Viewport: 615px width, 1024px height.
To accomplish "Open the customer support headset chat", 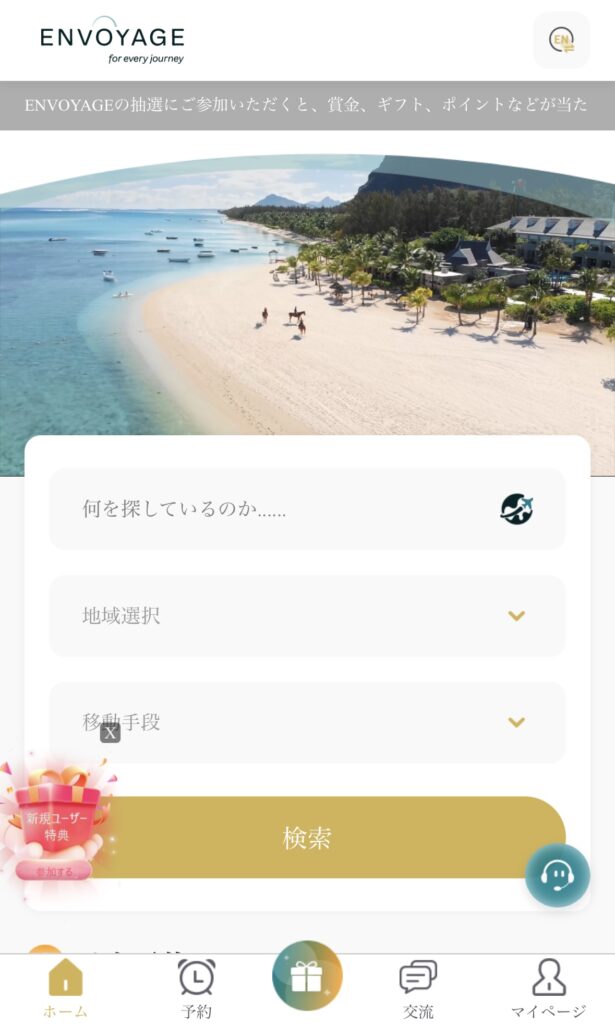I will [x=557, y=875].
